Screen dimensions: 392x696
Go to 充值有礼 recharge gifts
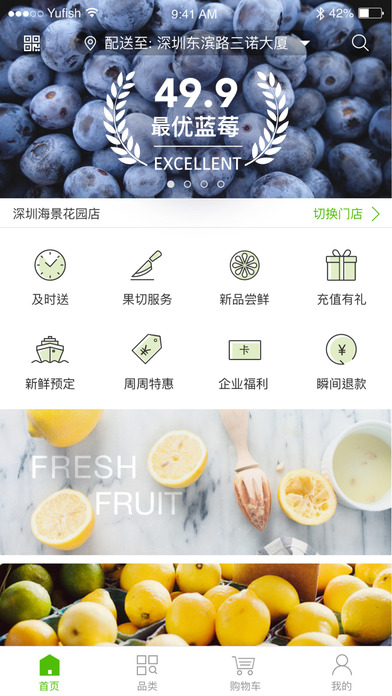[341, 277]
